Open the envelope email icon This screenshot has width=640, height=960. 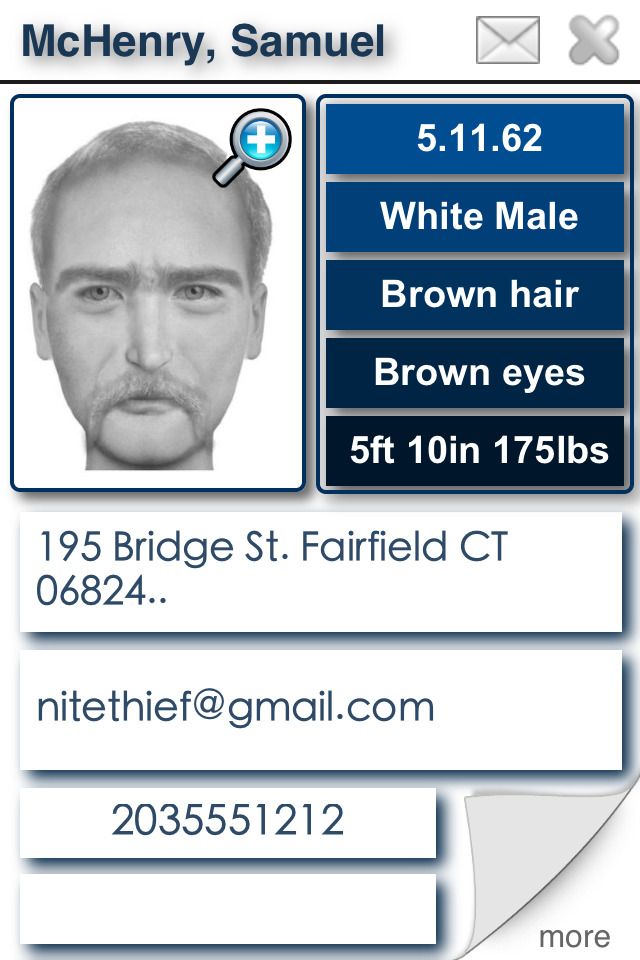tap(508, 41)
